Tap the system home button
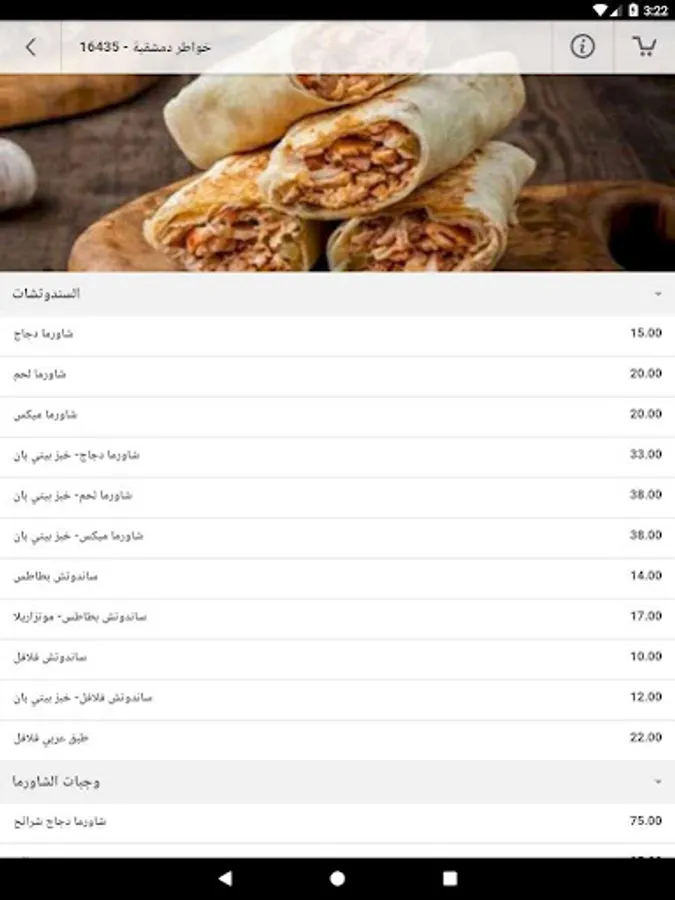675x900 pixels. (337, 879)
